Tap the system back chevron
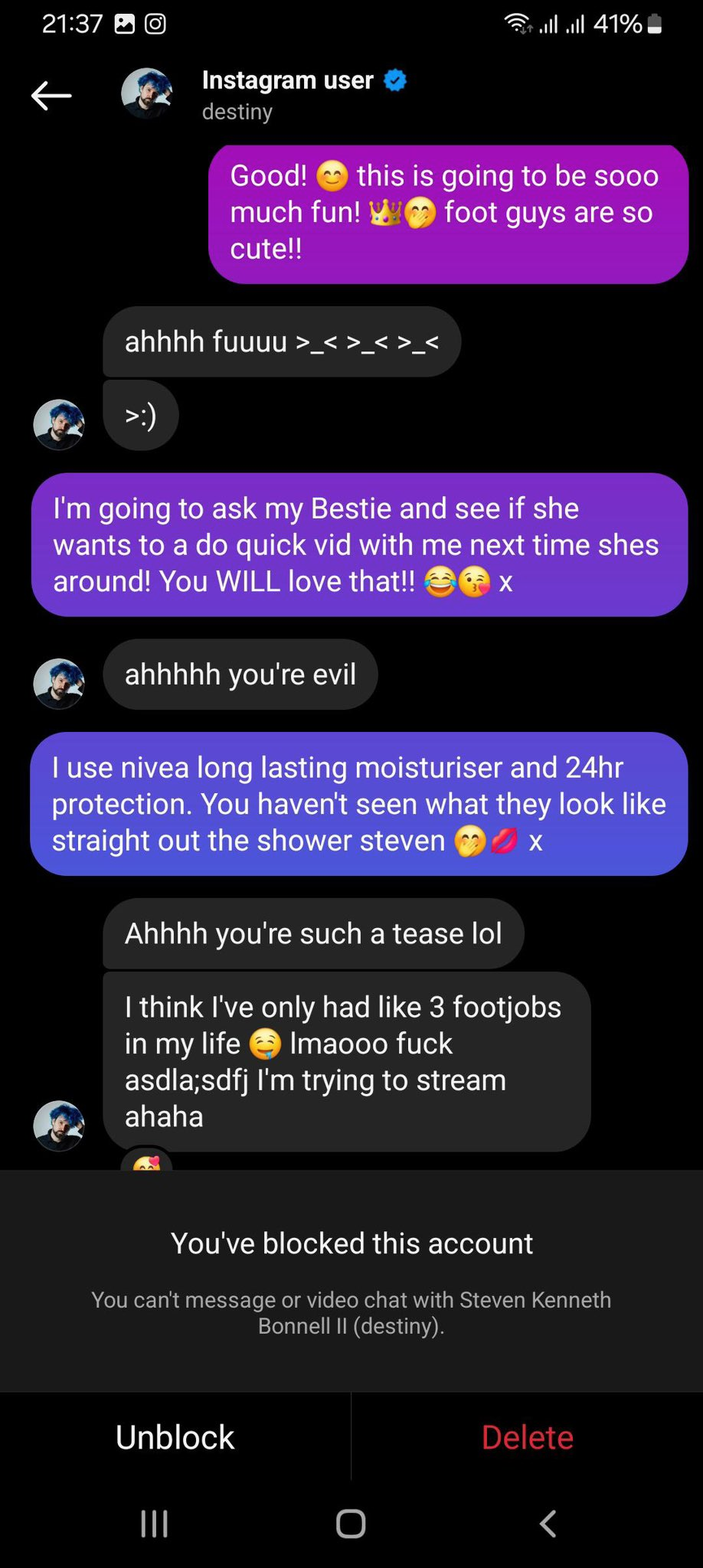The image size is (703, 1568). tap(548, 1524)
